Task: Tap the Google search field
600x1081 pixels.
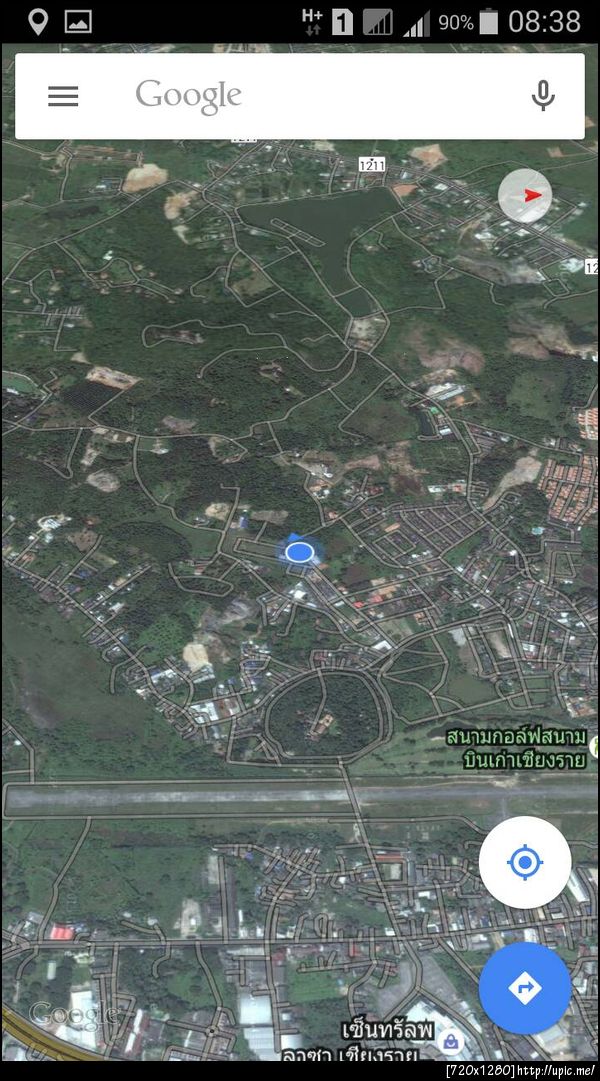Action: (x=300, y=96)
